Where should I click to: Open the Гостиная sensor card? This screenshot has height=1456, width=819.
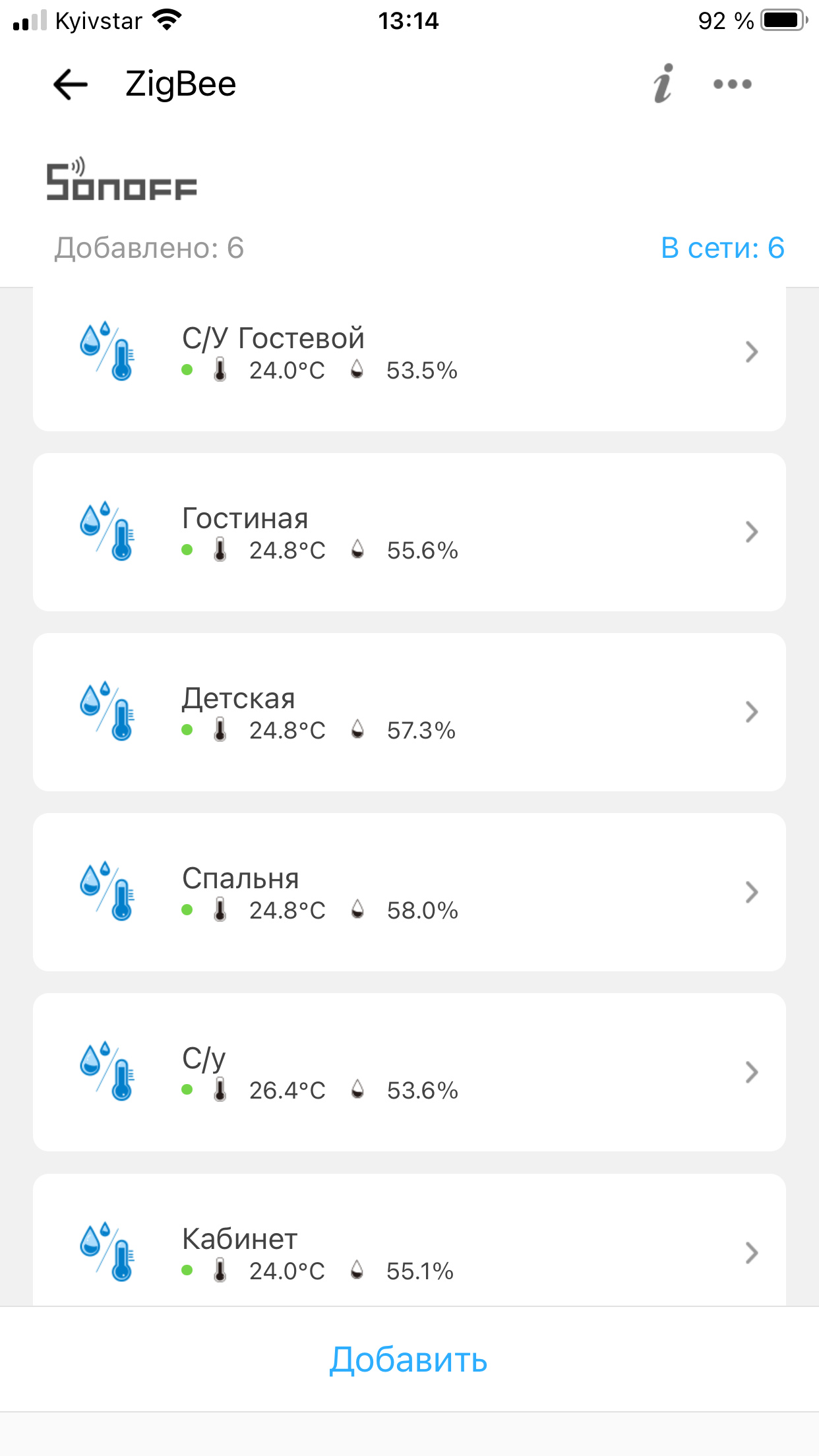pos(409,532)
